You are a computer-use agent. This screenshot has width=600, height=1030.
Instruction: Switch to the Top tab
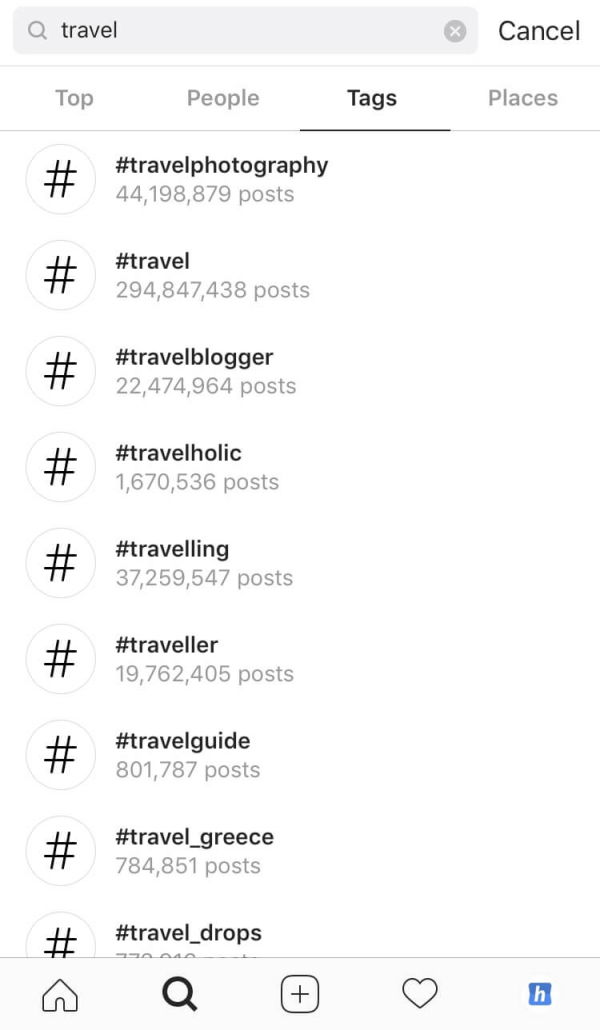pos(74,98)
